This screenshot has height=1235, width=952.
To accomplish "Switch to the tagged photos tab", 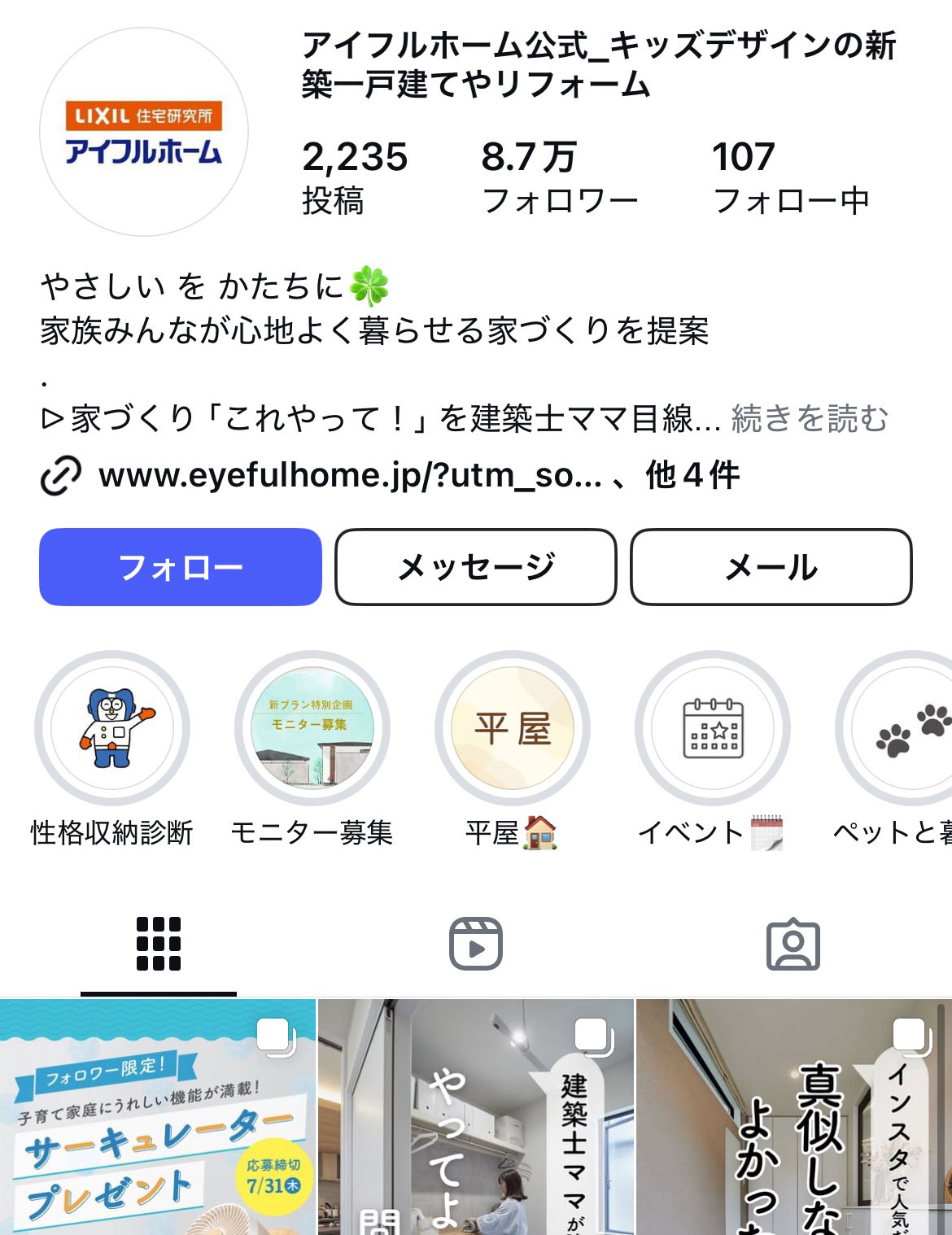I will pyautogui.click(x=793, y=945).
